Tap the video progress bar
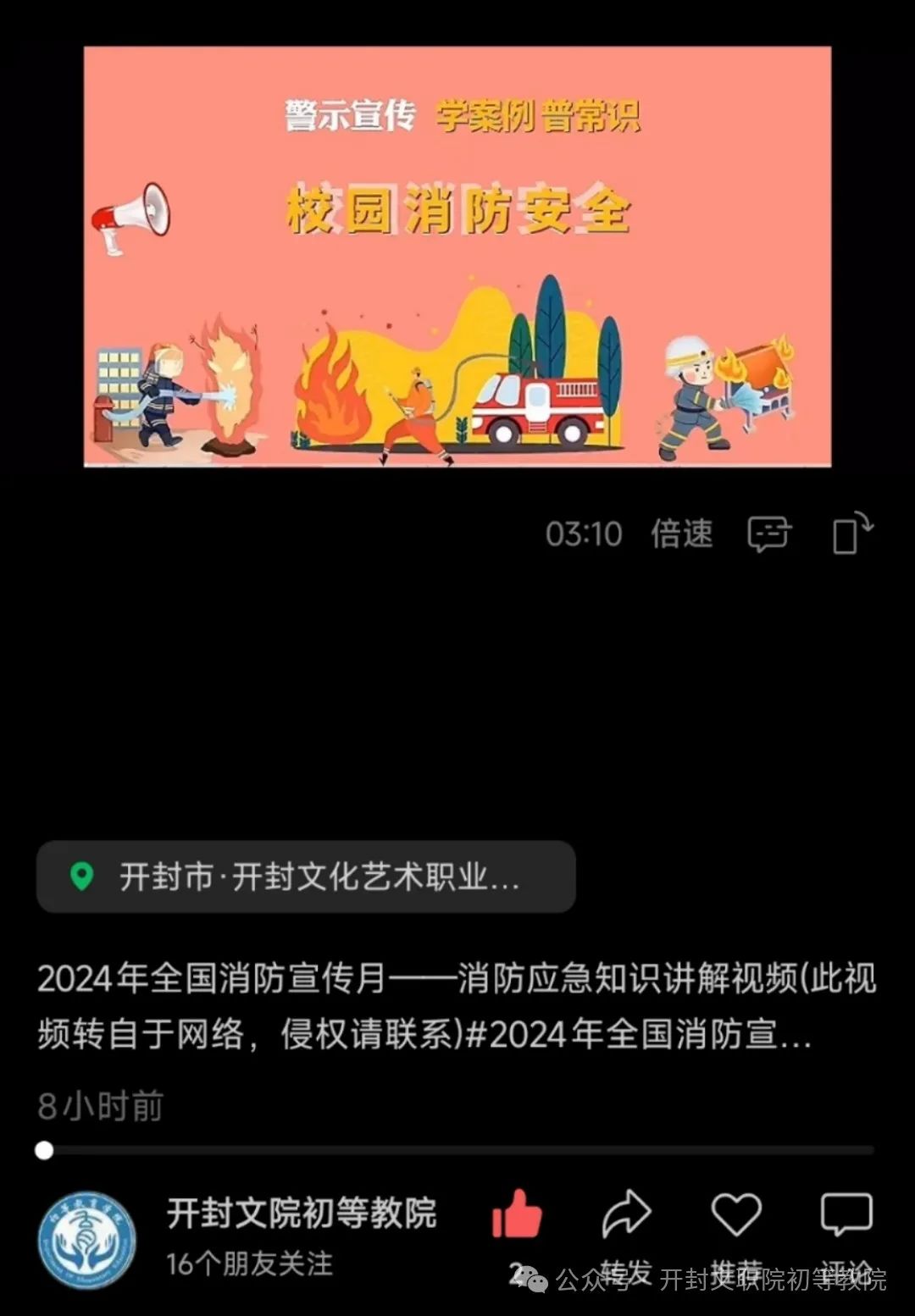The height and width of the screenshot is (1316, 915). click(457, 1150)
